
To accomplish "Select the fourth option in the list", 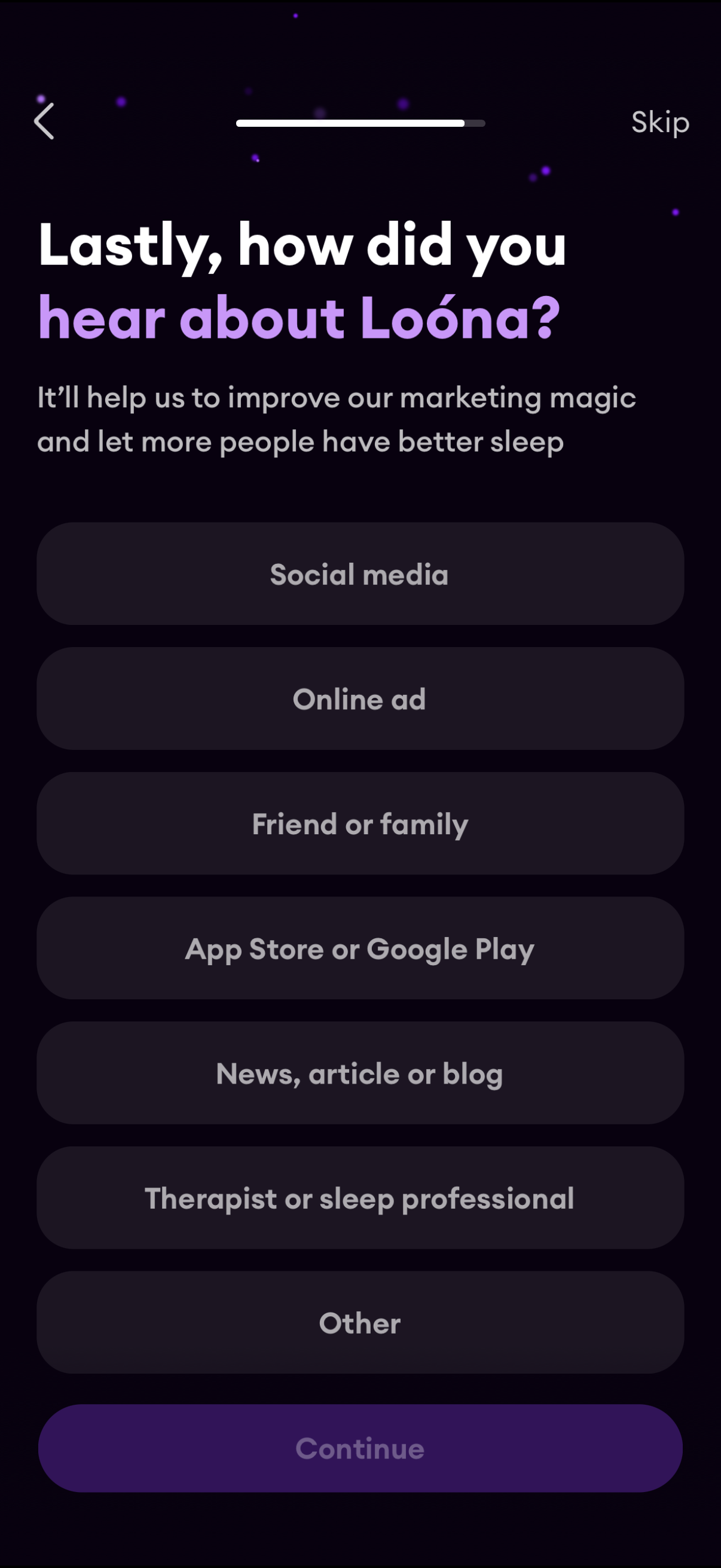I will pos(360,948).
